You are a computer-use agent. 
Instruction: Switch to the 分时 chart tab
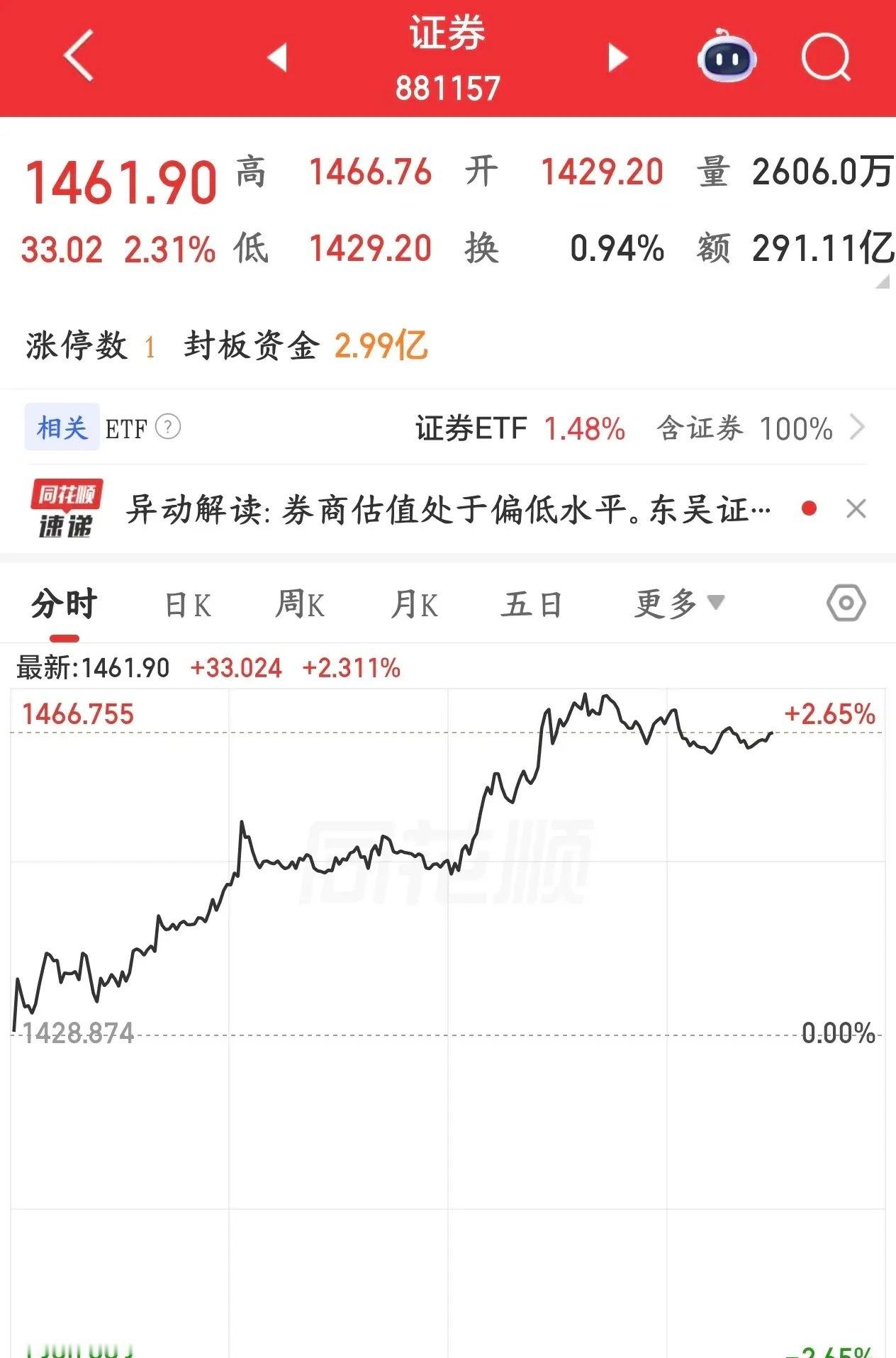pos(64,605)
